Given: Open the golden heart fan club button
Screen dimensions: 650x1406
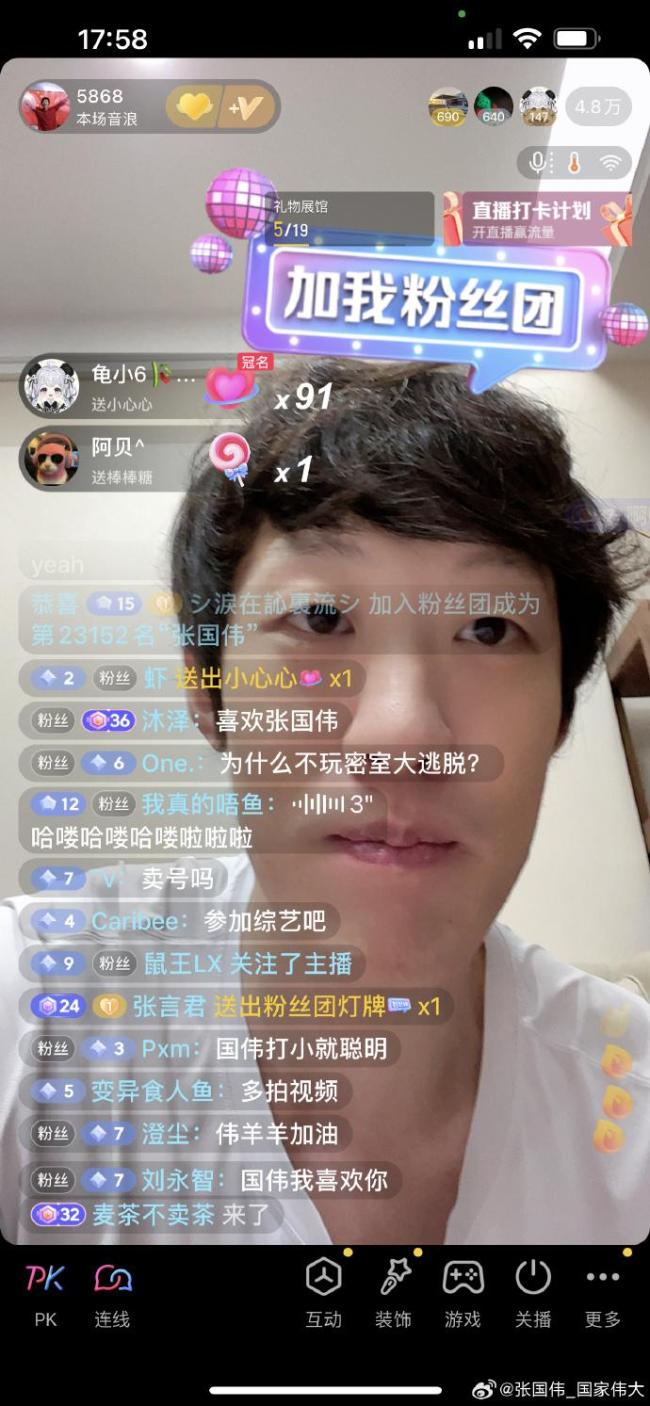Looking at the screenshot, I should click(x=194, y=107).
